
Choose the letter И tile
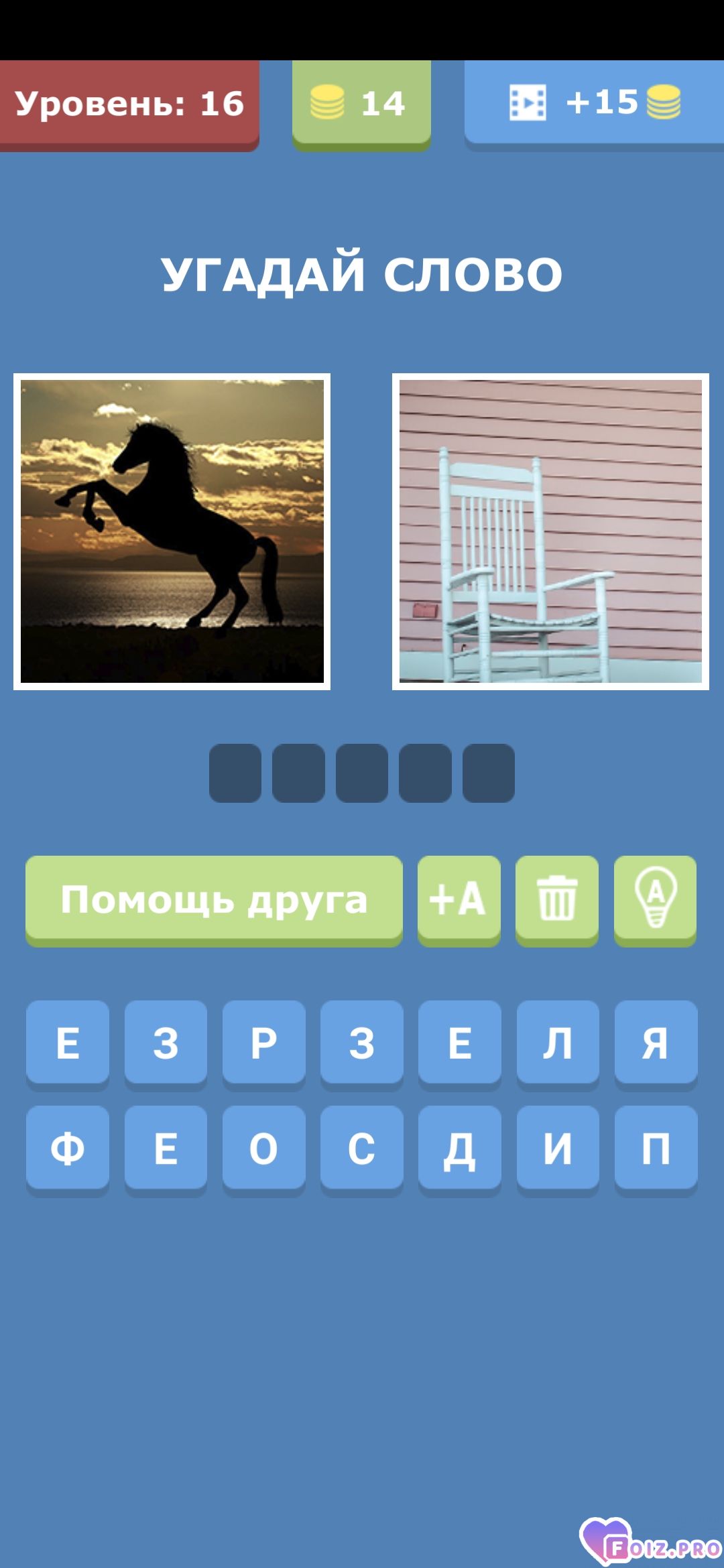tap(558, 1149)
